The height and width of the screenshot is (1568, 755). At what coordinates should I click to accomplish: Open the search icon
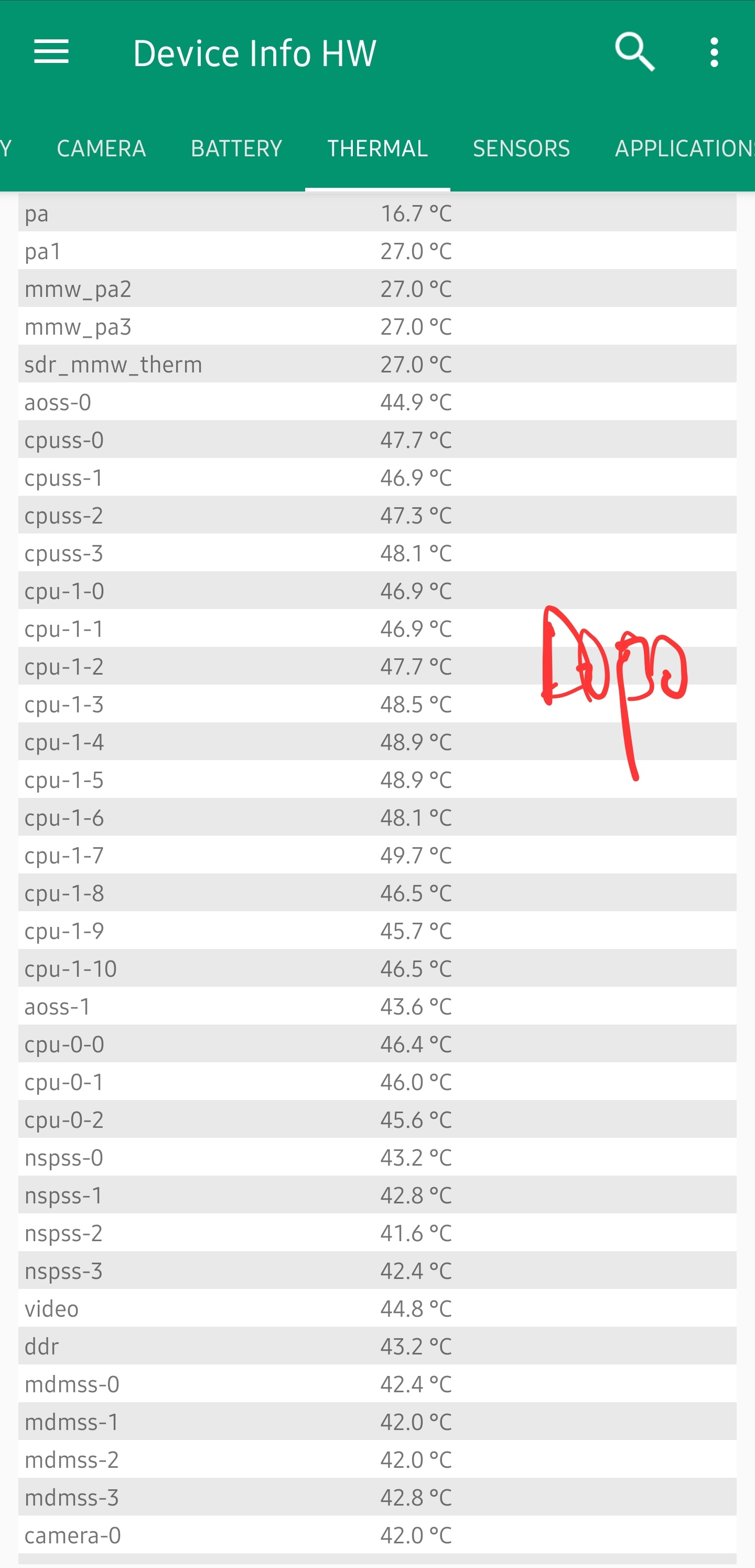pyautogui.click(x=634, y=52)
